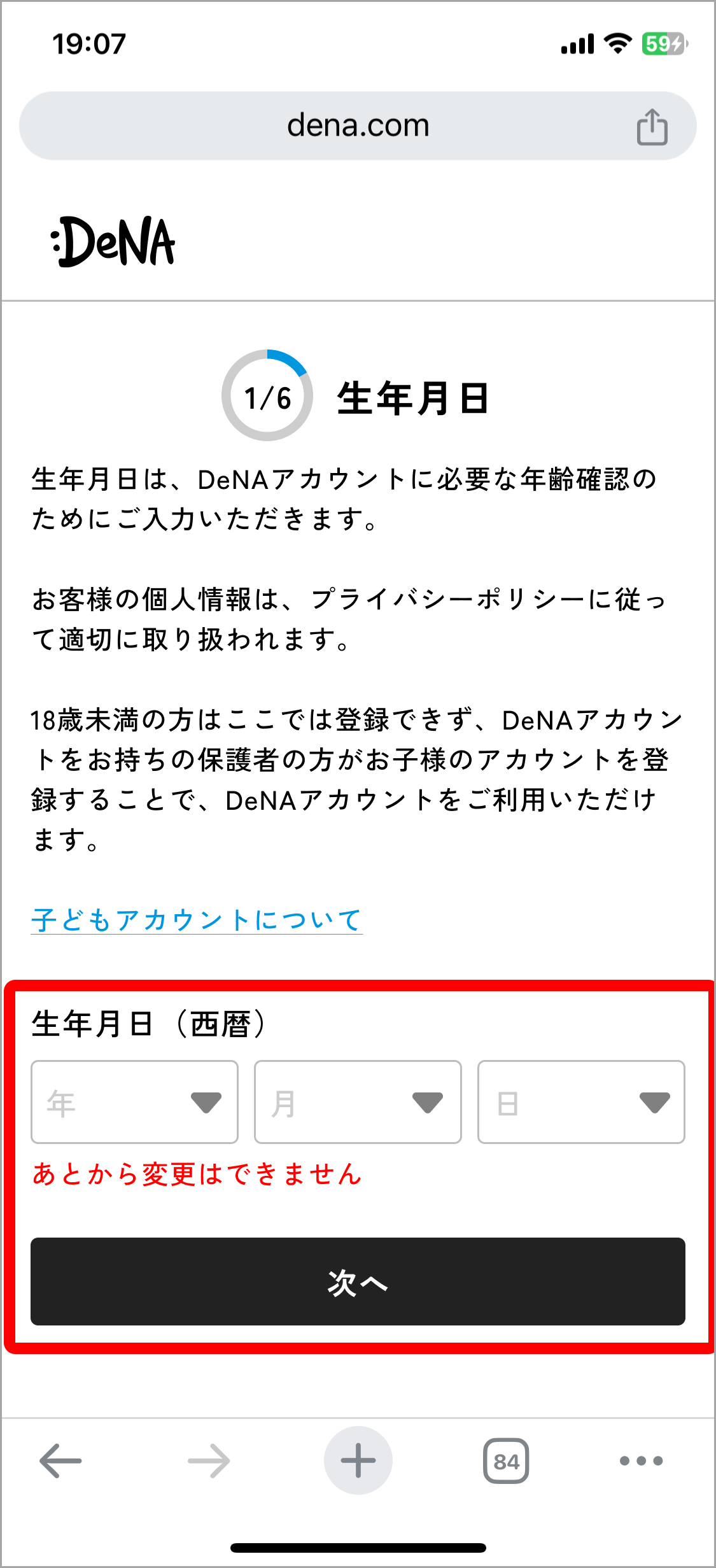Open the 子どもアカウントについて link
Viewport: 716px width, 1568px height.
(197, 921)
